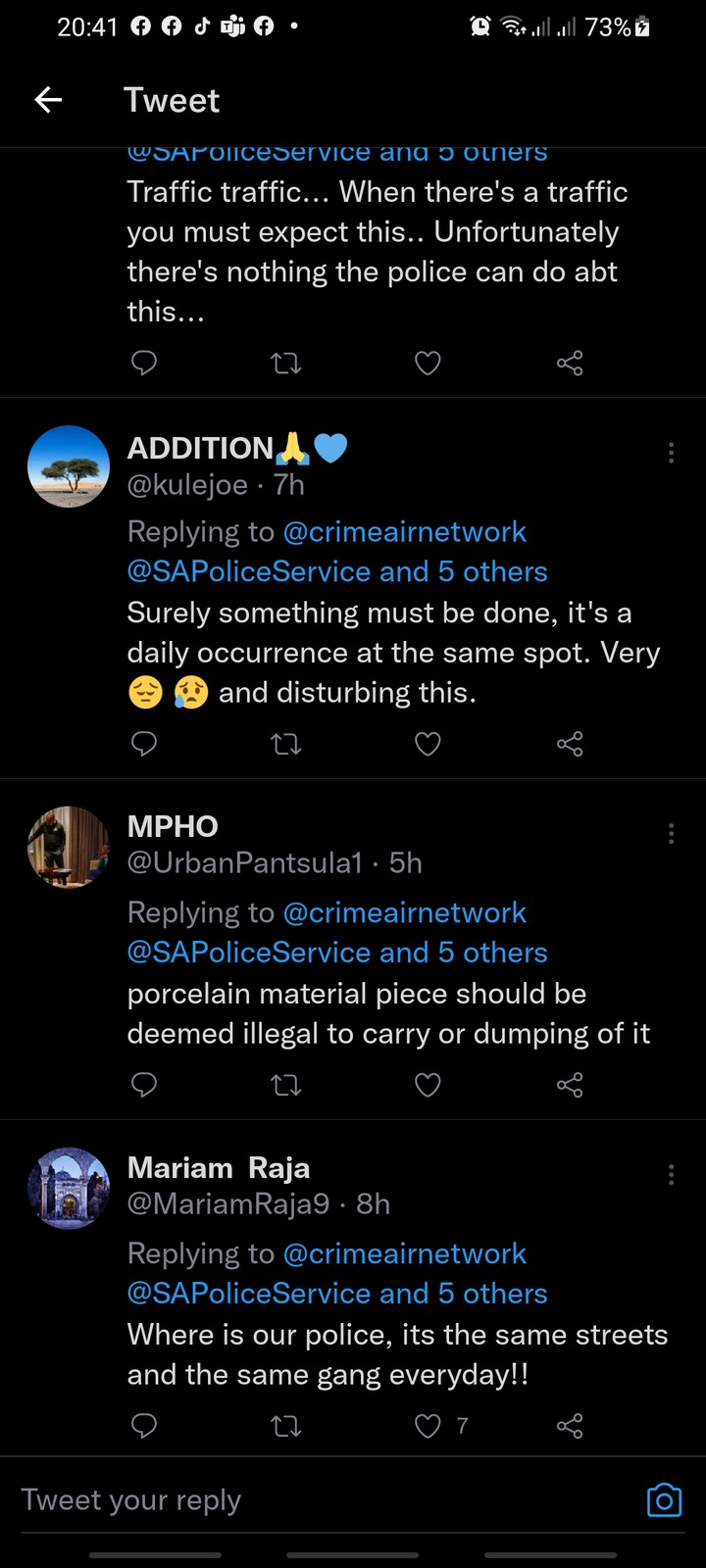
Task: Open the overflow menu on MPHO's tweet
Action: pos(671,833)
